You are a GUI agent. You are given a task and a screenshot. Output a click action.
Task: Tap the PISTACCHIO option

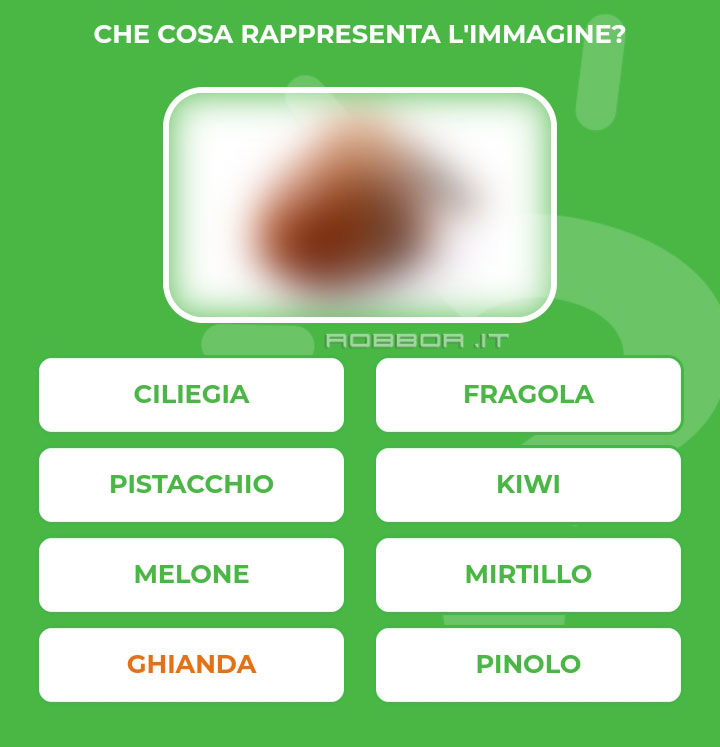tap(191, 485)
